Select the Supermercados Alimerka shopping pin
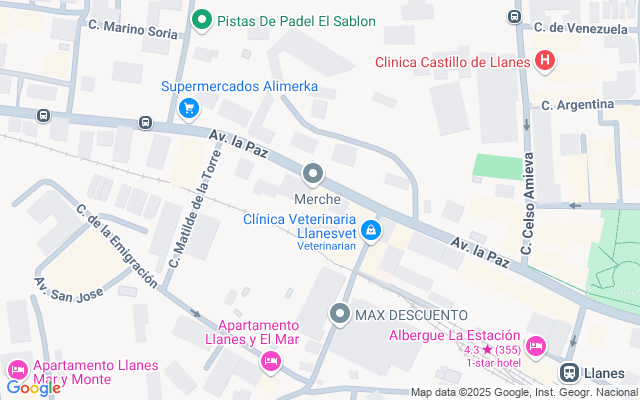The width and height of the screenshot is (640, 400). click(x=186, y=107)
